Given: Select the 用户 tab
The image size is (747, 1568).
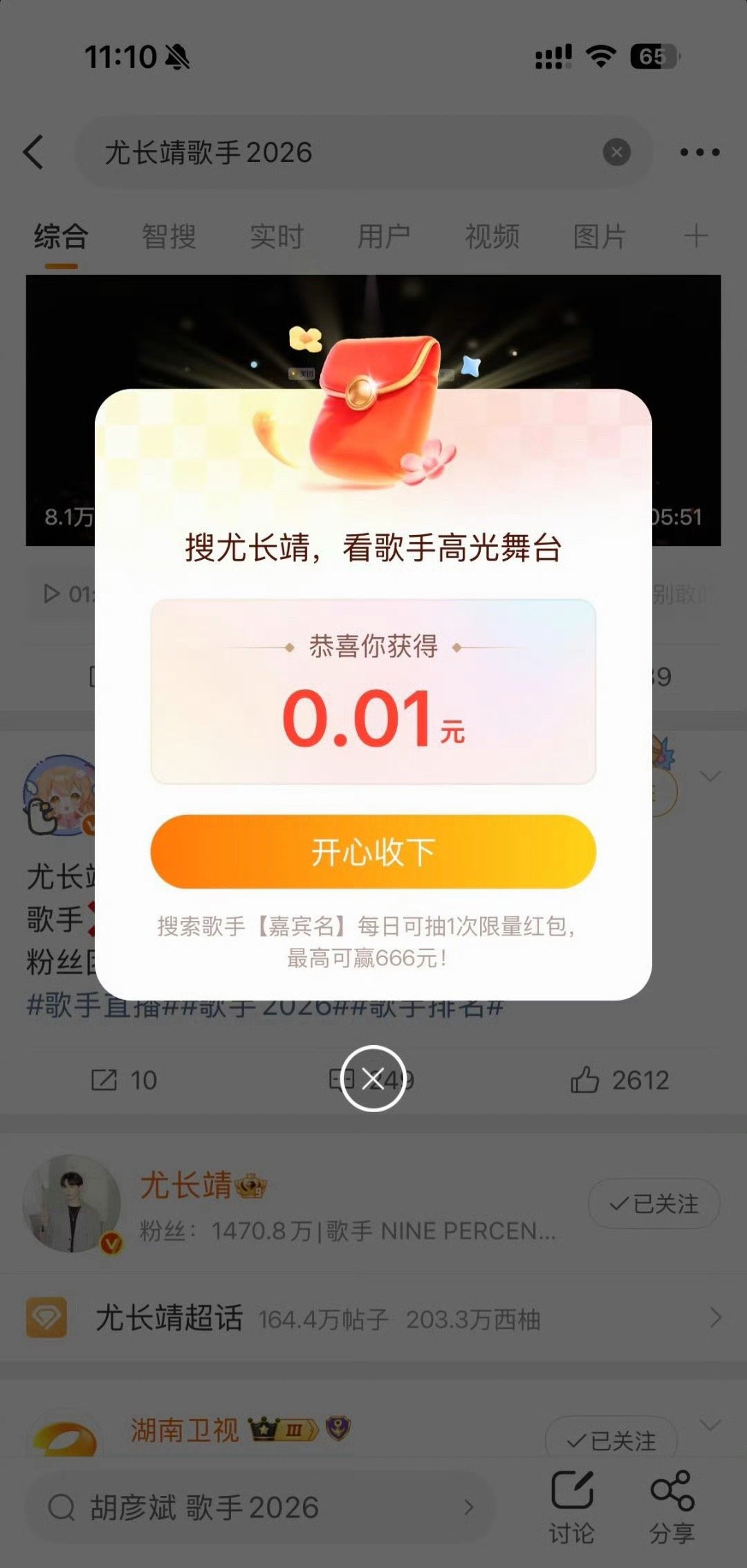Looking at the screenshot, I should (x=384, y=237).
